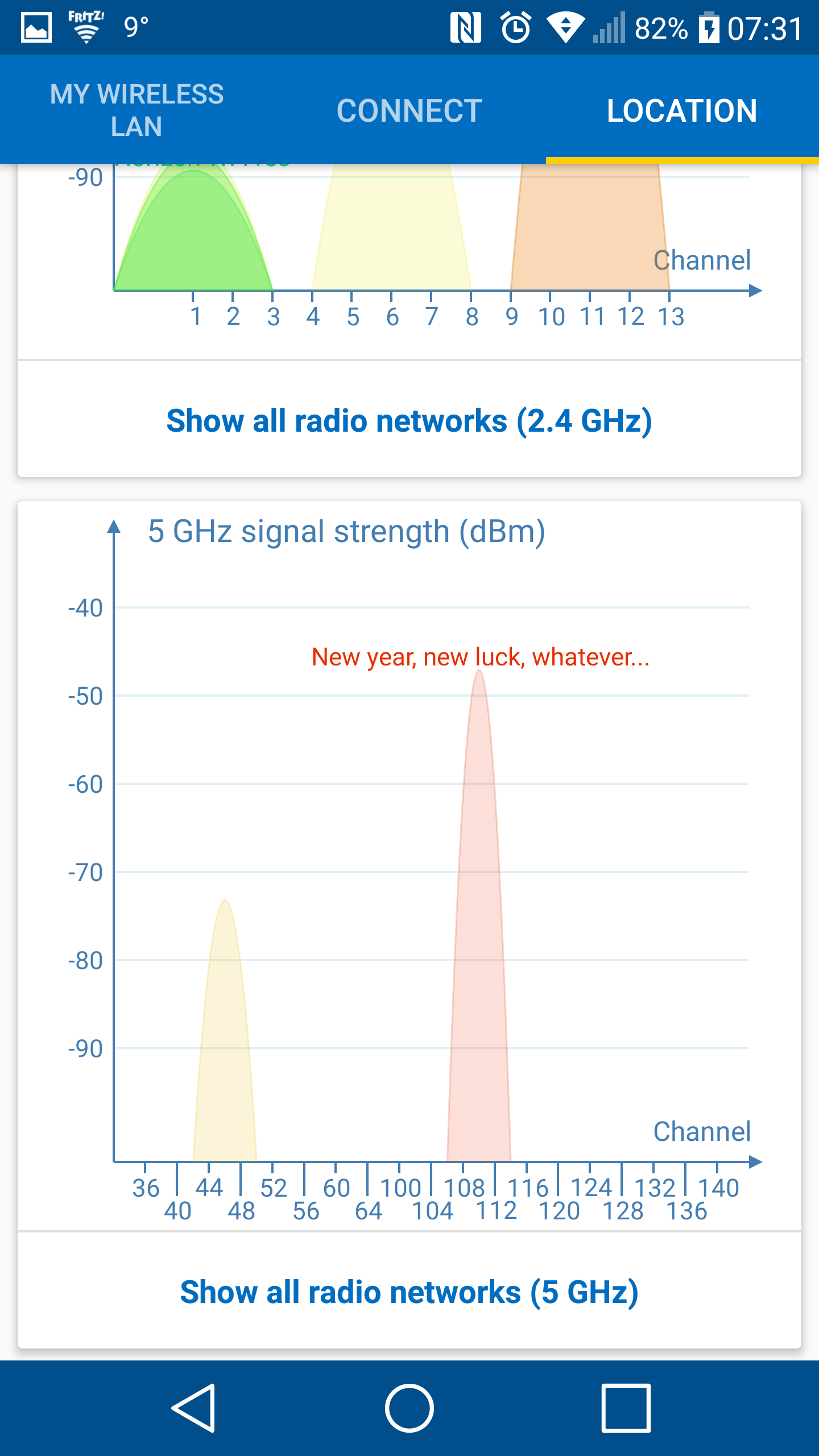Image resolution: width=819 pixels, height=1456 pixels.
Task: Open the Connect tab
Action: pos(409,110)
